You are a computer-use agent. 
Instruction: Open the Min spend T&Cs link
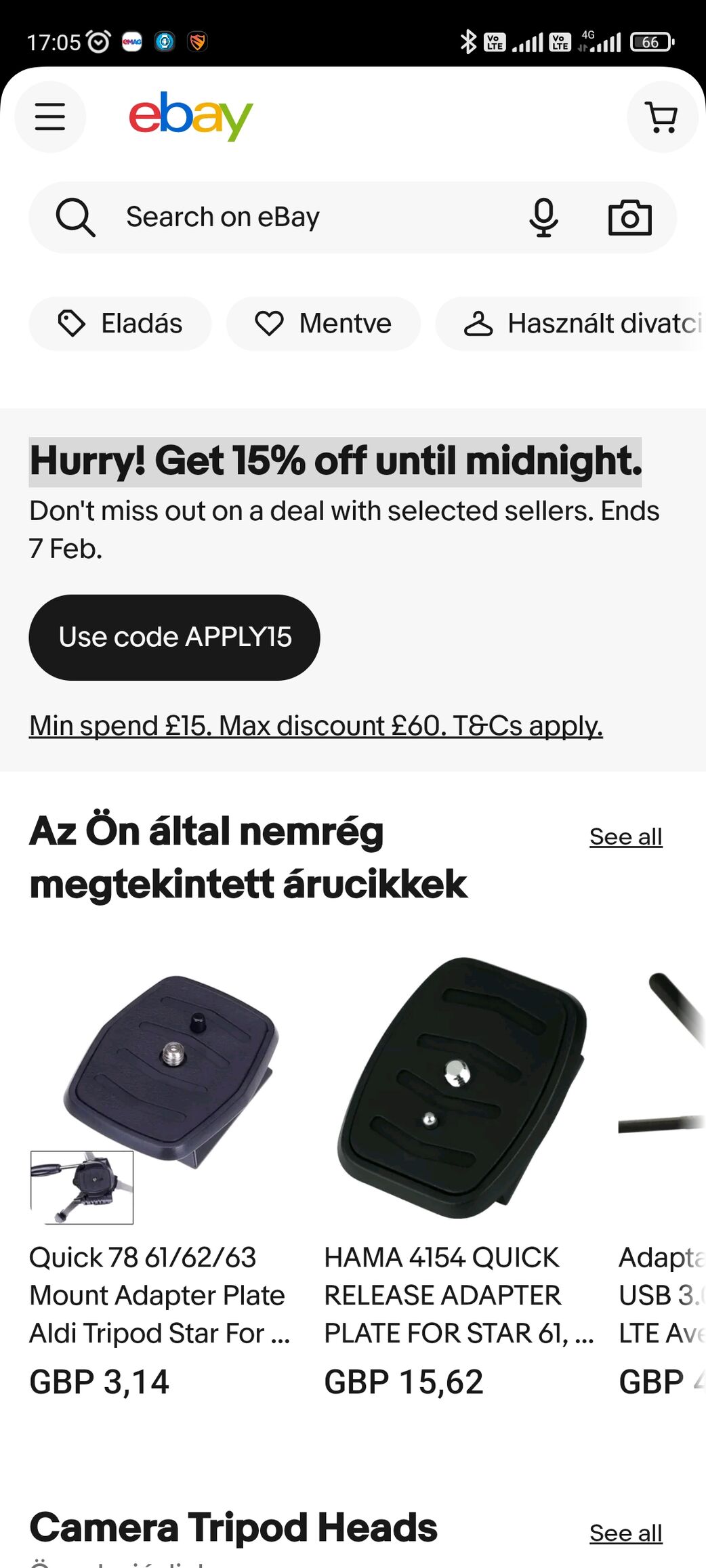[x=316, y=725]
